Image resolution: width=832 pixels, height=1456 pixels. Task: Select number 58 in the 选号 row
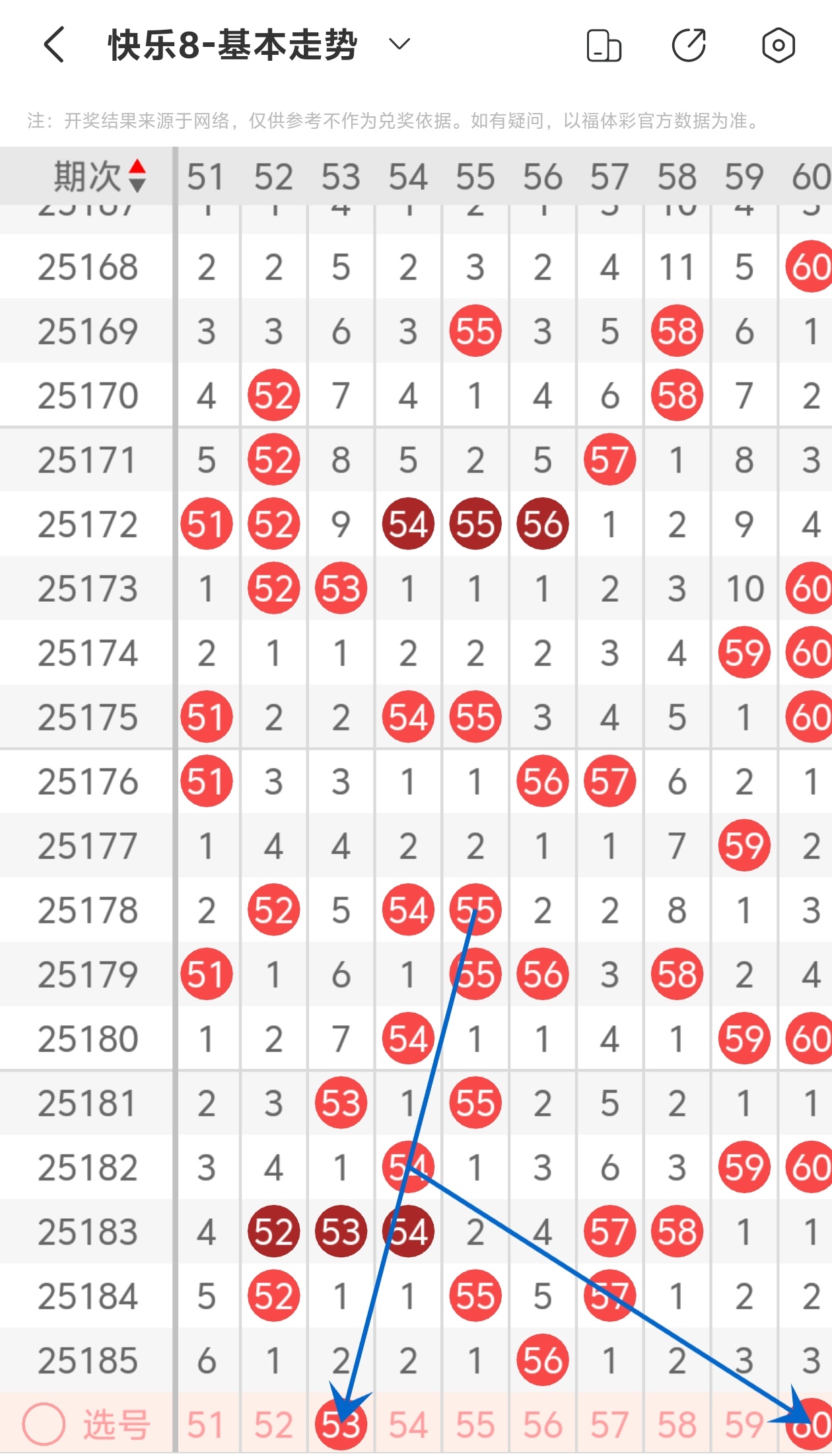pyautogui.click(x=677, y=1424)
